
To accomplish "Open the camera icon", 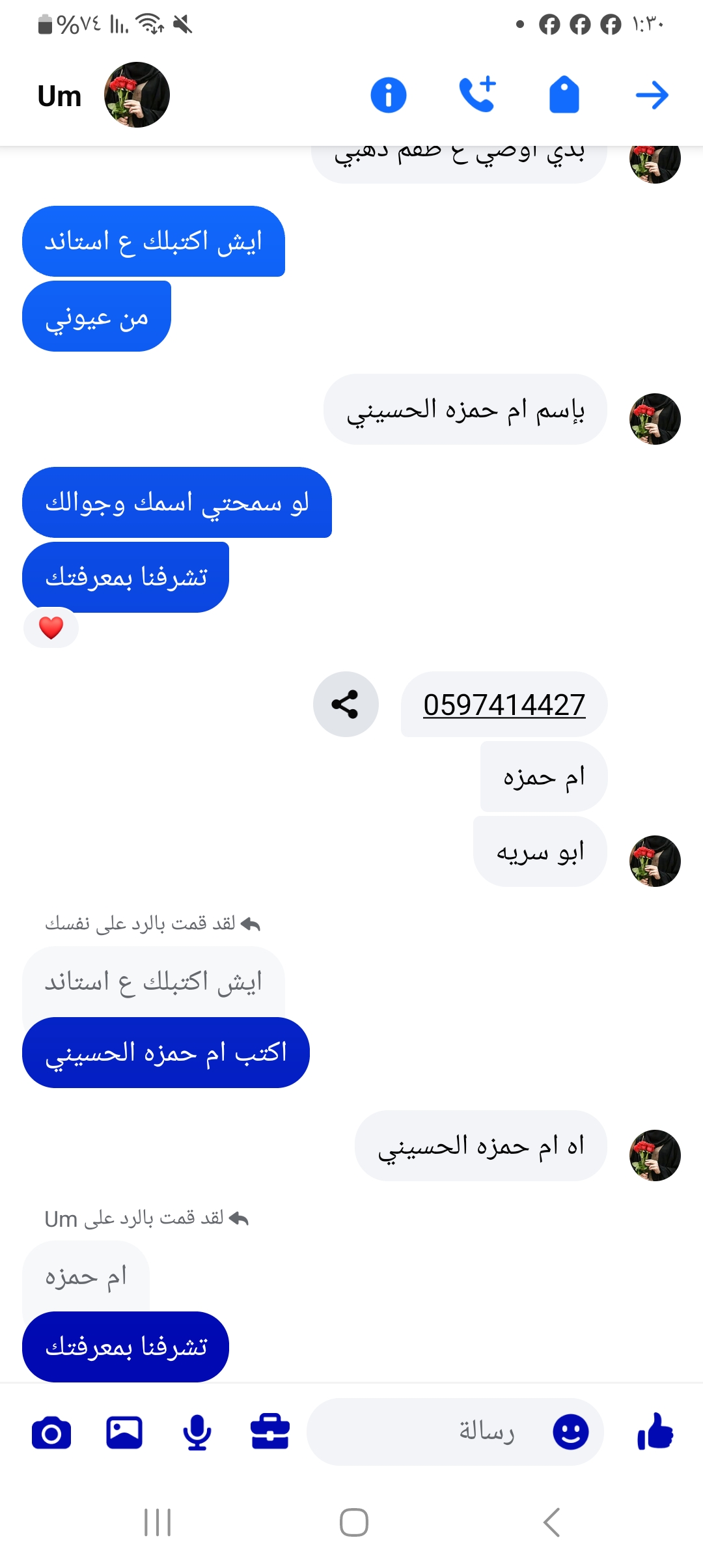I will point(51,1432).
